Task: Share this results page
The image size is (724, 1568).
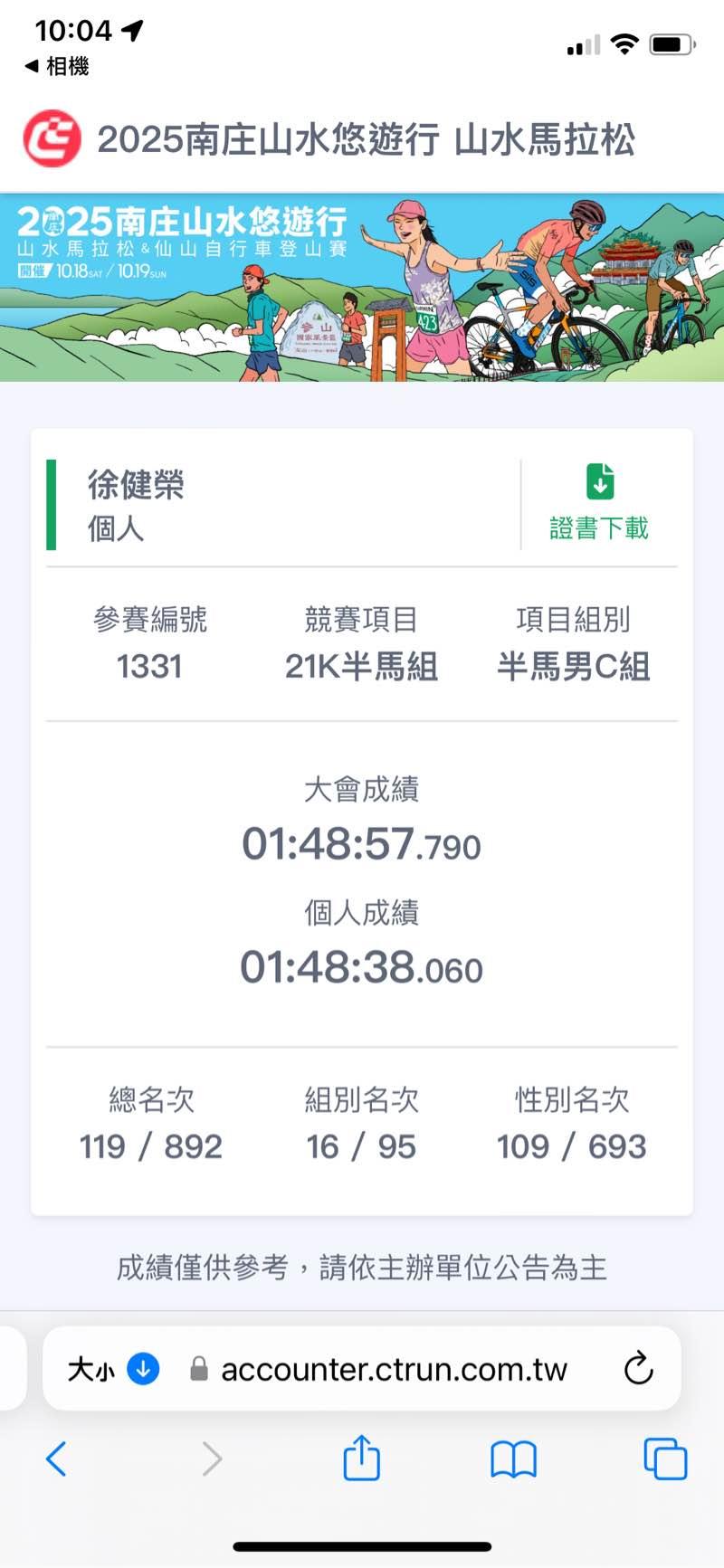Action: pos(361,1458)
